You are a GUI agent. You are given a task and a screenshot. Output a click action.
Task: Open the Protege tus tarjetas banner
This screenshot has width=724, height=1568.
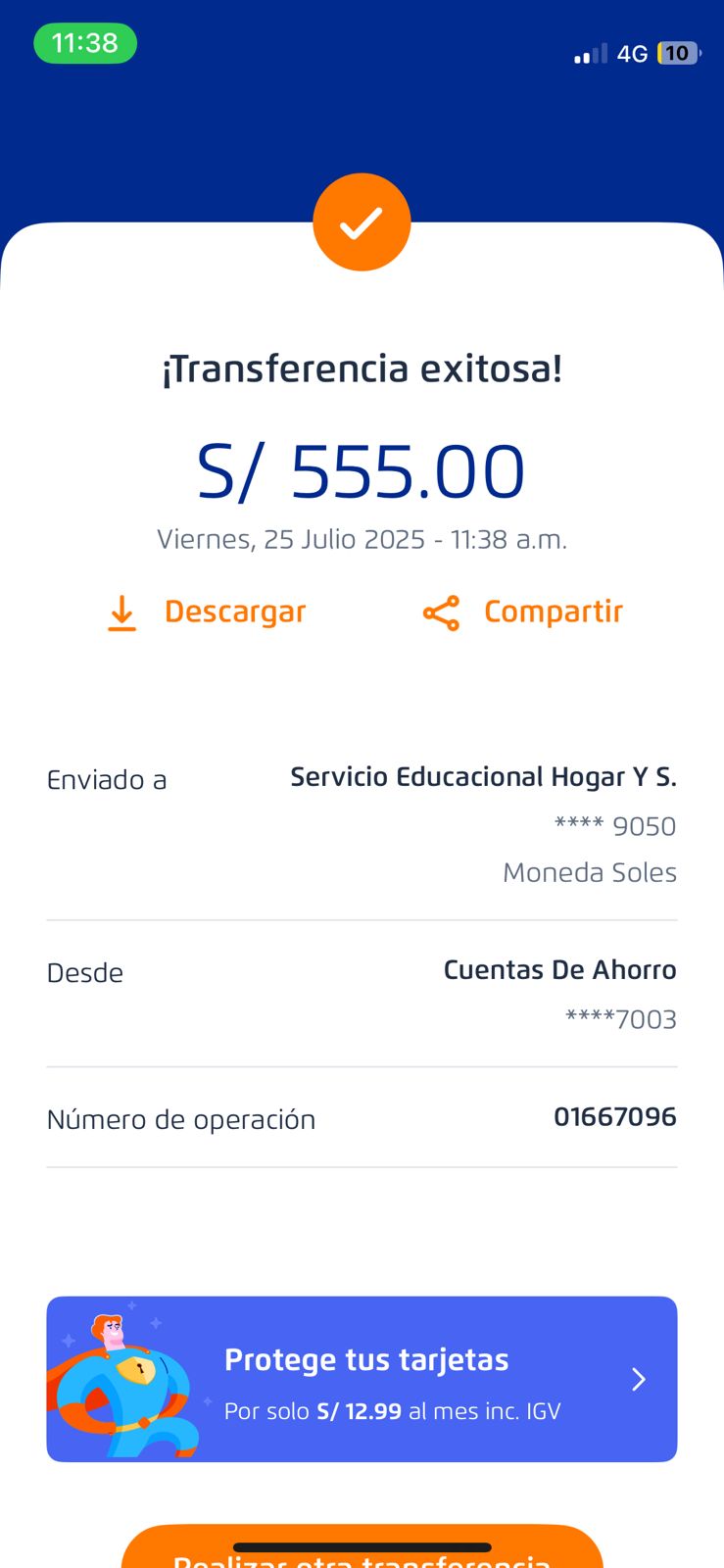(x=362, y=1379)
